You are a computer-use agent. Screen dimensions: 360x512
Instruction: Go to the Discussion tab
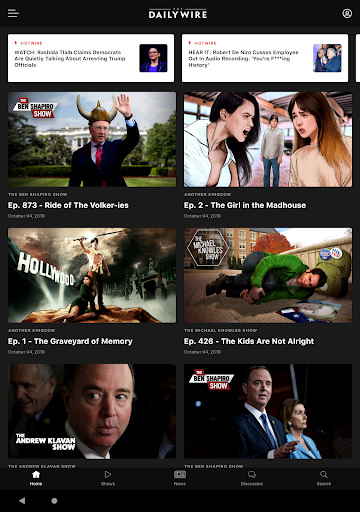(252, 478)
